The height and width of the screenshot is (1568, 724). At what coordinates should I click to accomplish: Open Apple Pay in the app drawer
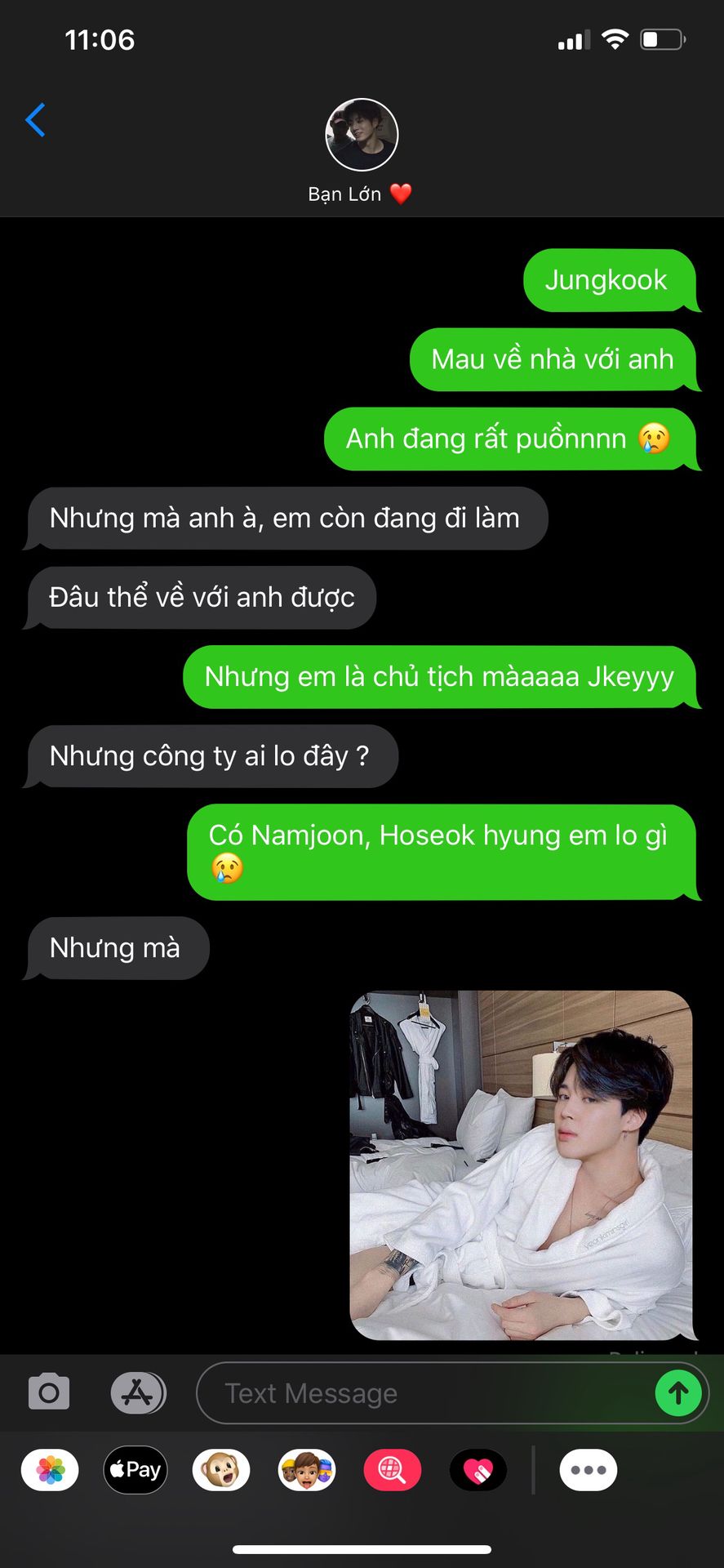click(x=135, y=1470)
